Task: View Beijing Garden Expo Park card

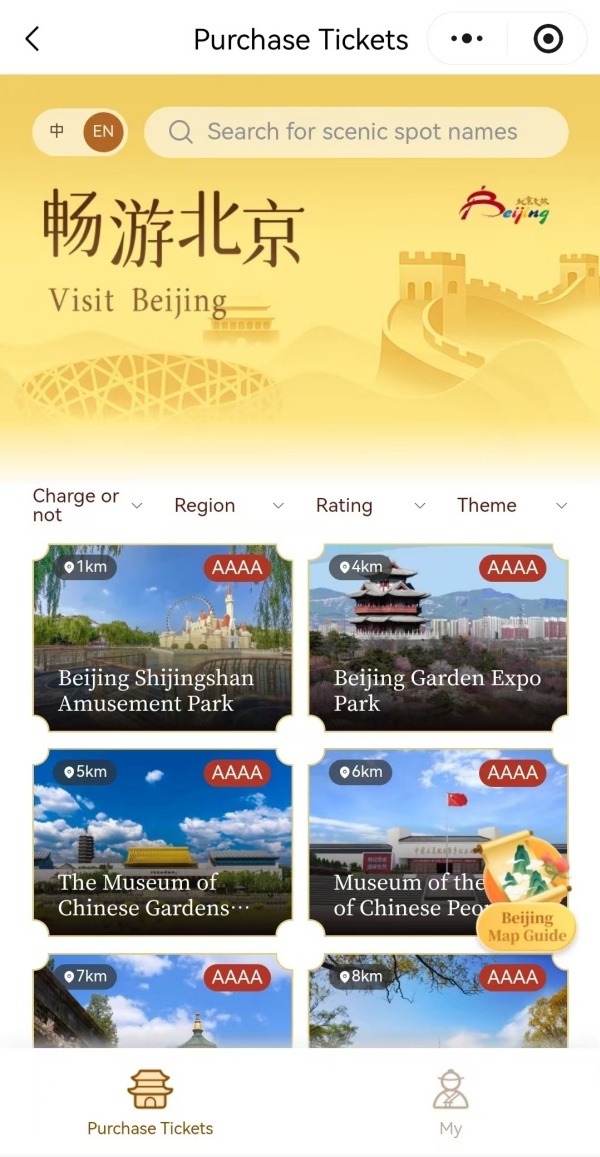Action: pyautogui.click(x=438, y=638)
